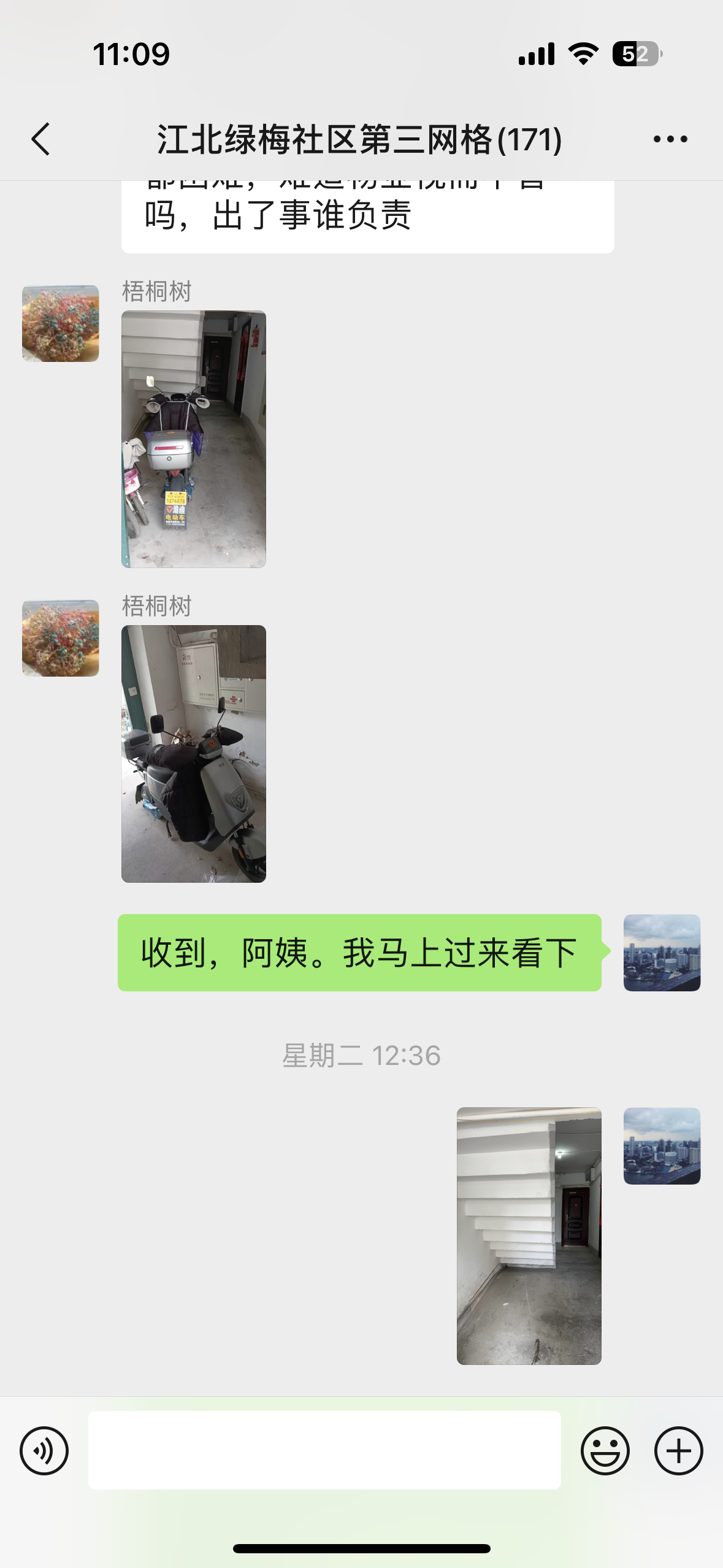View the sent photo of empty stairwell

[529, 1236]
